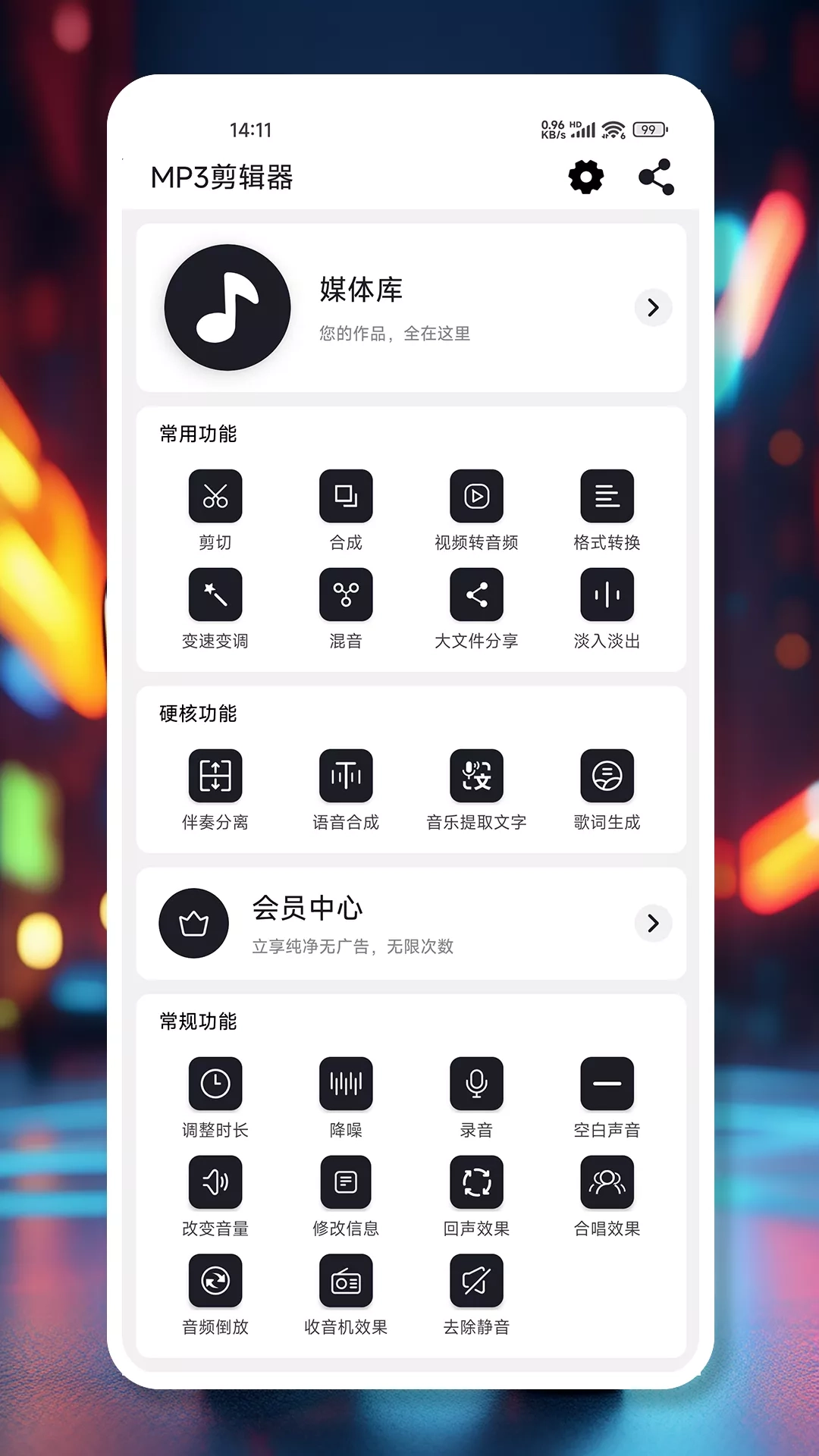
Task: Open 歌词生成 lyrics generator
Action: [607, 777]
